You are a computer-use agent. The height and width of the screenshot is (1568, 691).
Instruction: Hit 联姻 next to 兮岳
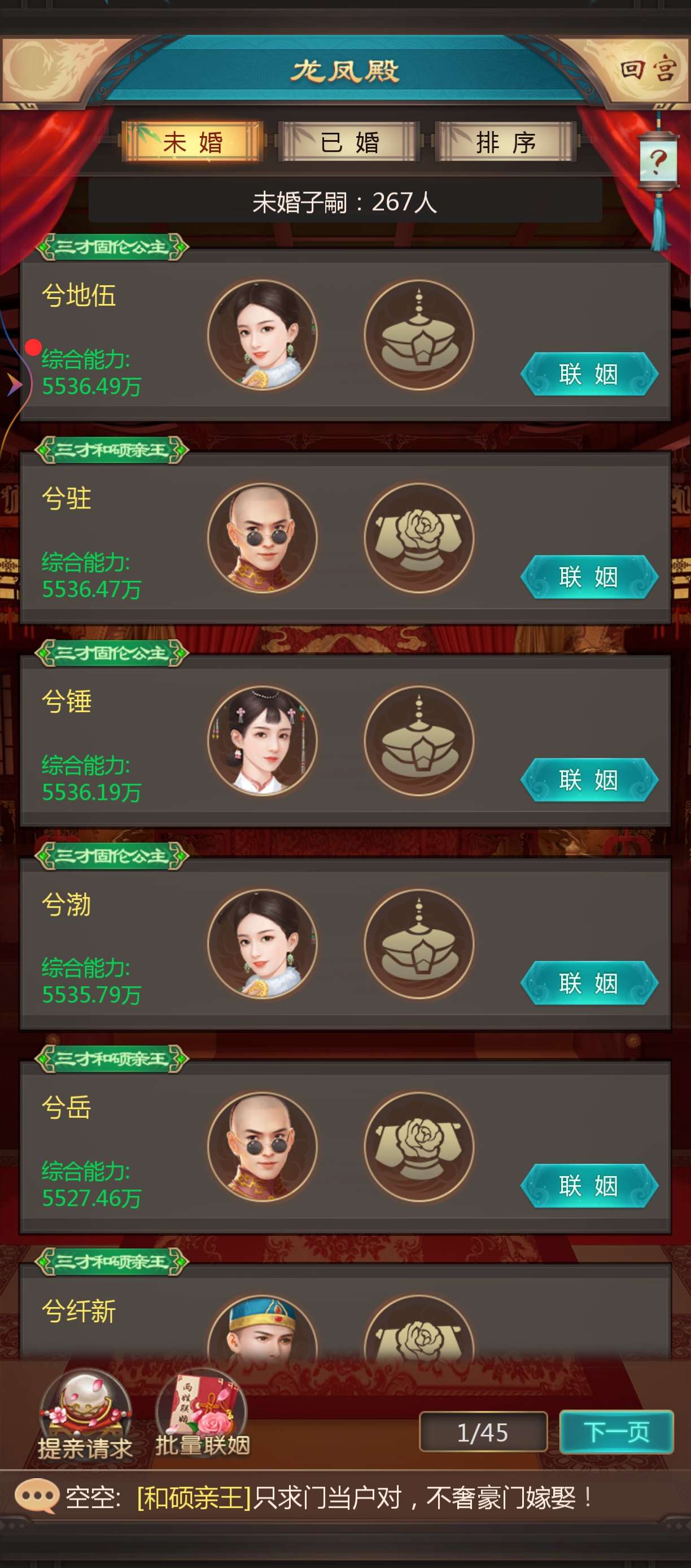(589, 1185)
